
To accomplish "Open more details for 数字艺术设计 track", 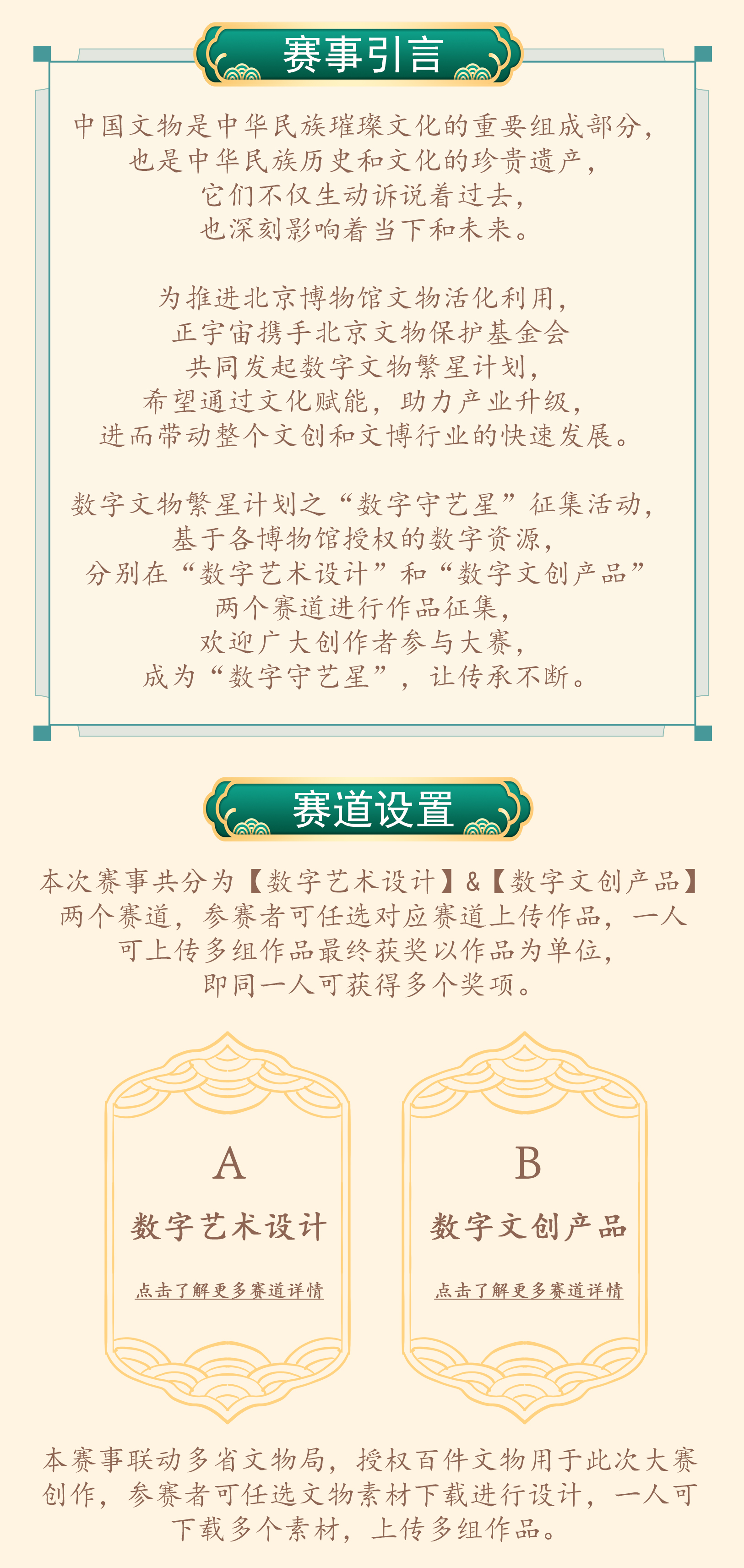I will point(229,1290).
